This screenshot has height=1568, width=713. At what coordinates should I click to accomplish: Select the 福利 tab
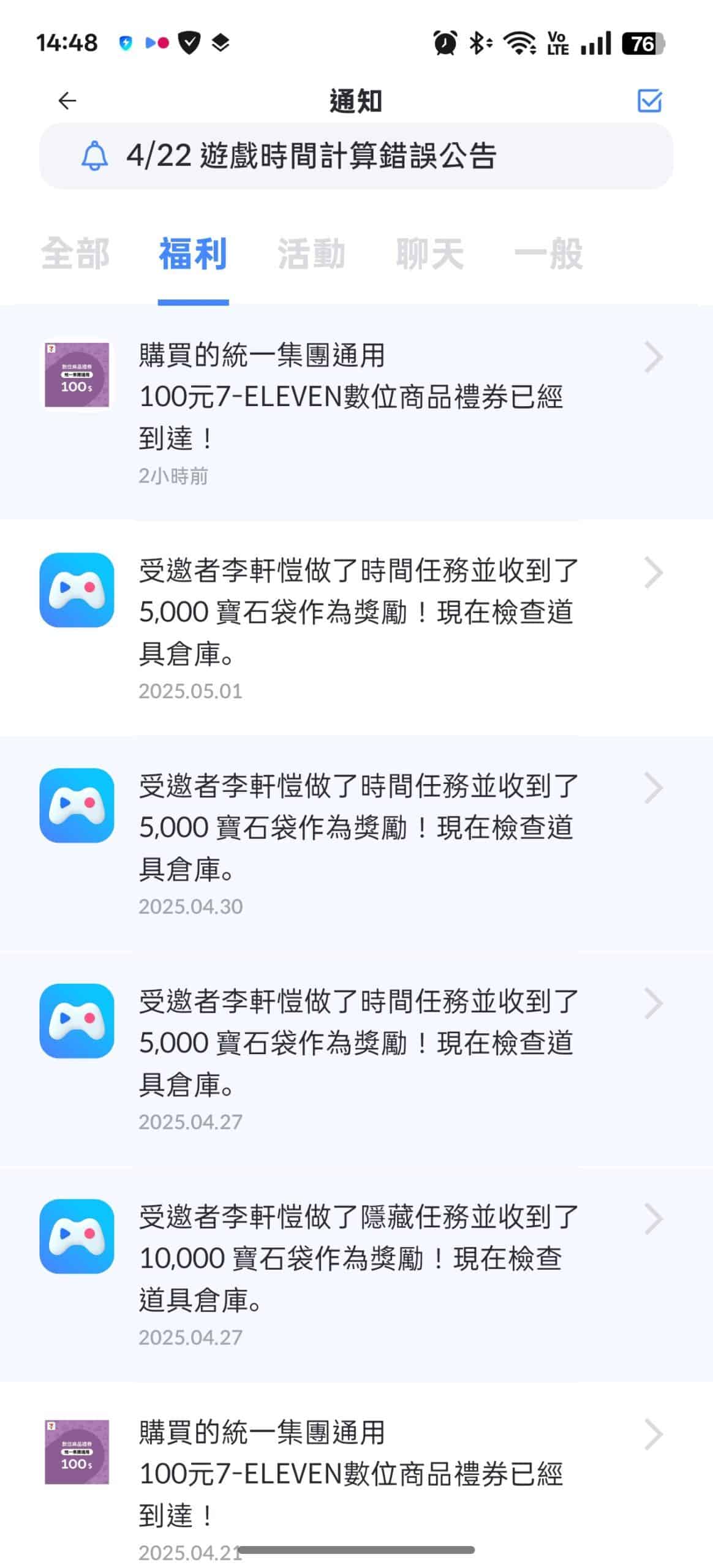click(193, 254)
